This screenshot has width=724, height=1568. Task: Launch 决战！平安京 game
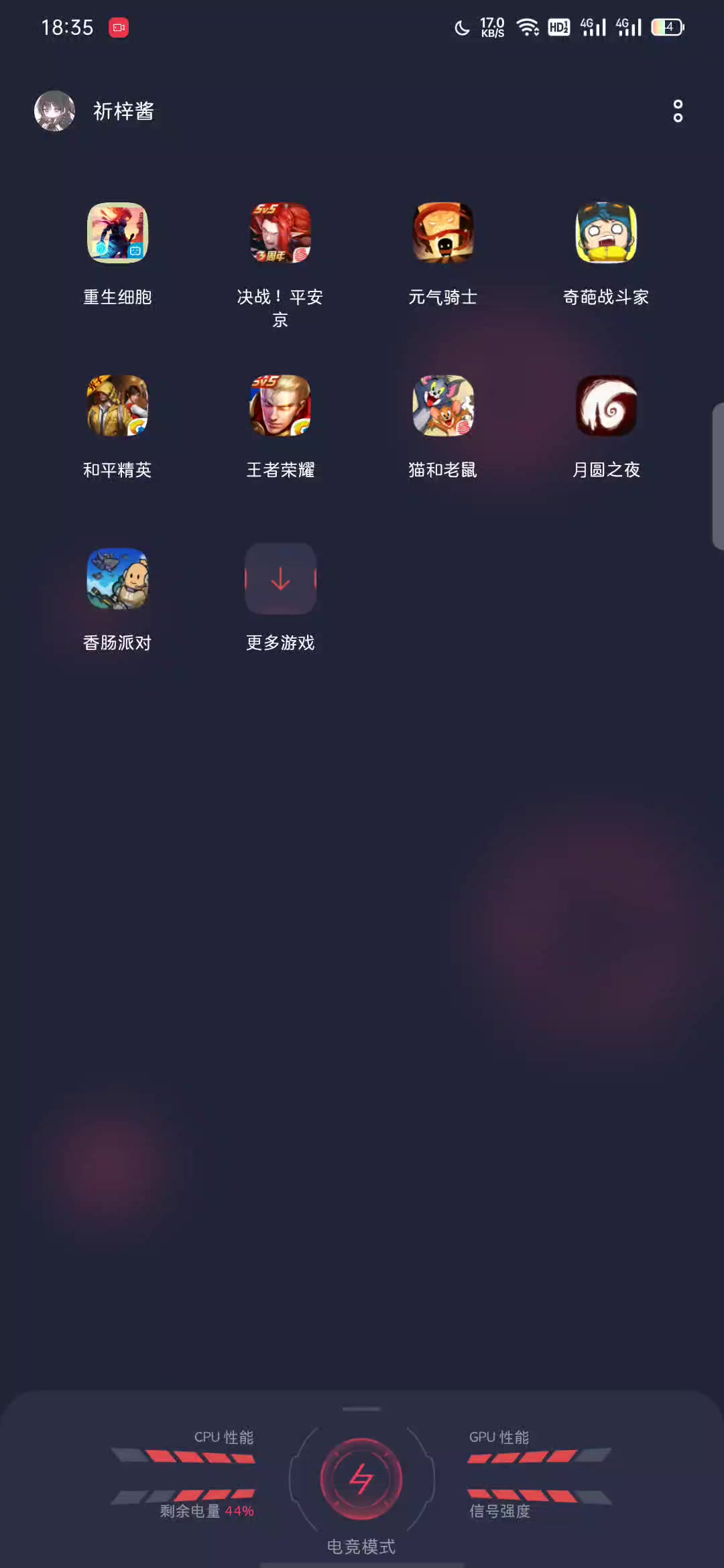tap(280, 233)
